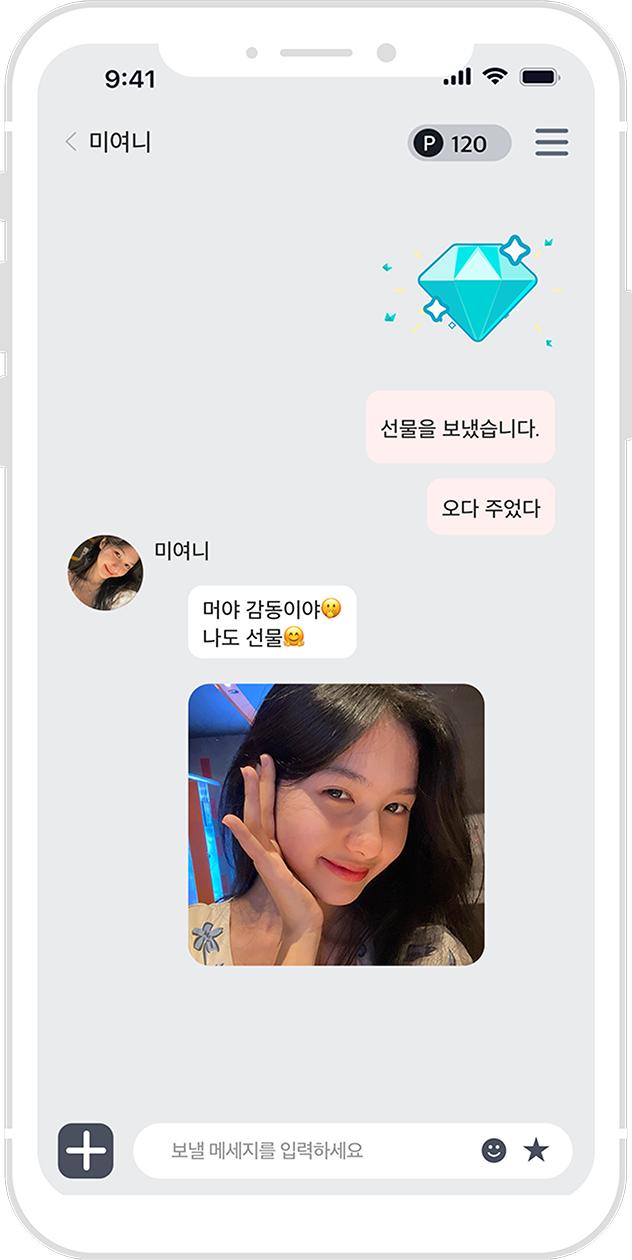
Task: Open the emoji picker
Action: tap(494, 1150)
